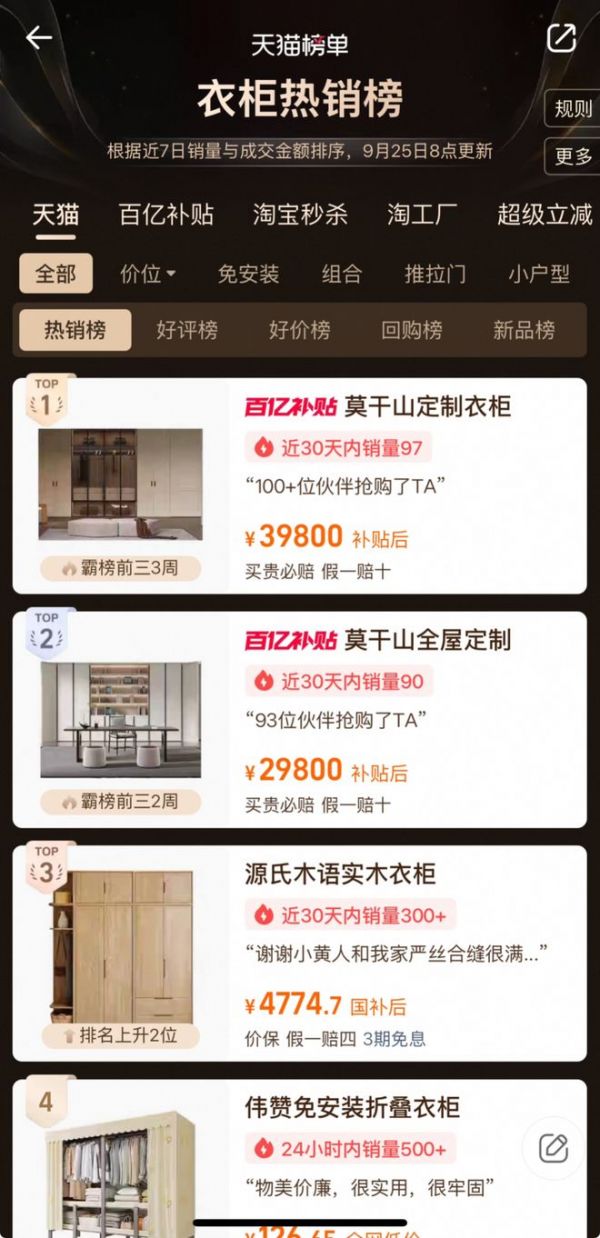
Task: Switch to 好价榜 ranking
Action: pos(299,330)
